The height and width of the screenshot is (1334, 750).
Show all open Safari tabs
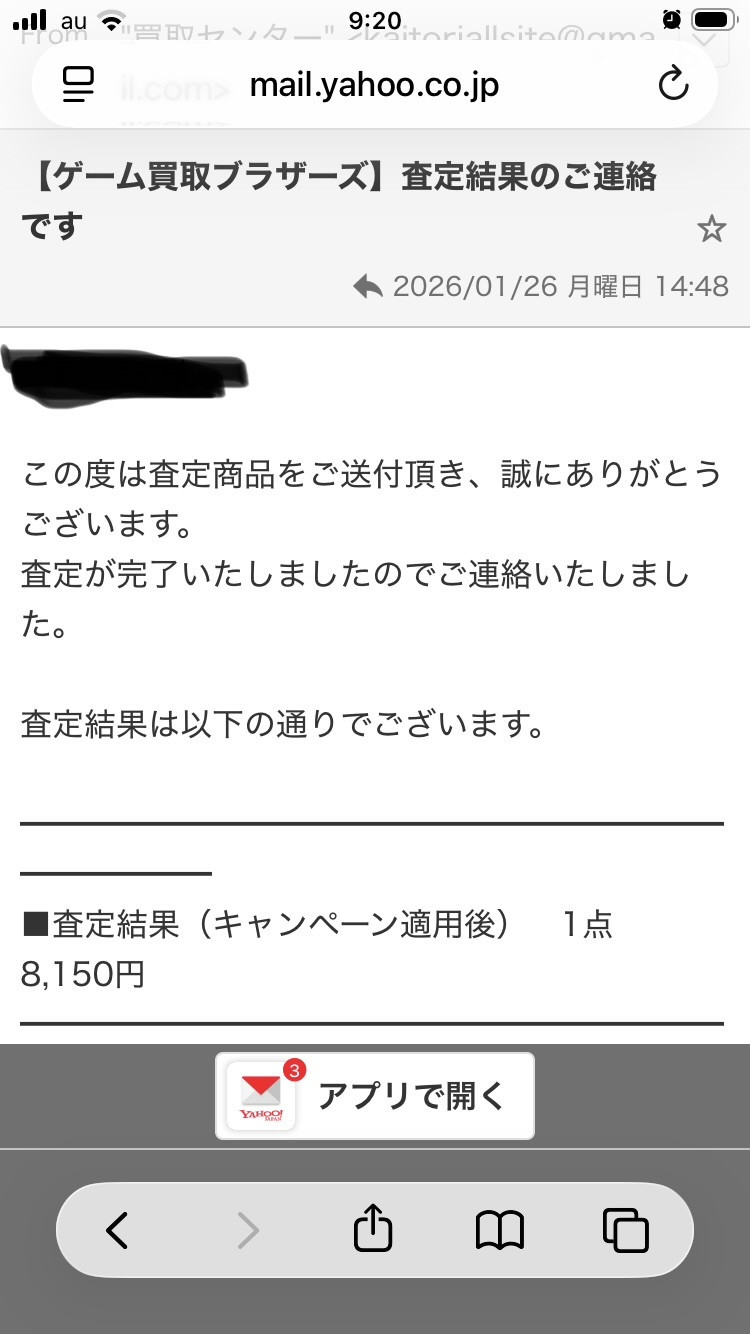626,1230
